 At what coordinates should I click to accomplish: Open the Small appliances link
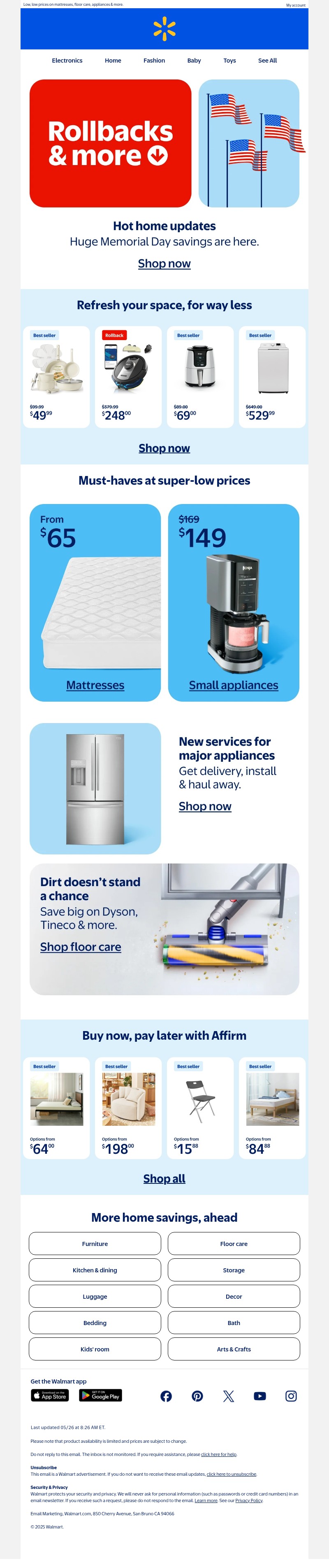[234, 686]
